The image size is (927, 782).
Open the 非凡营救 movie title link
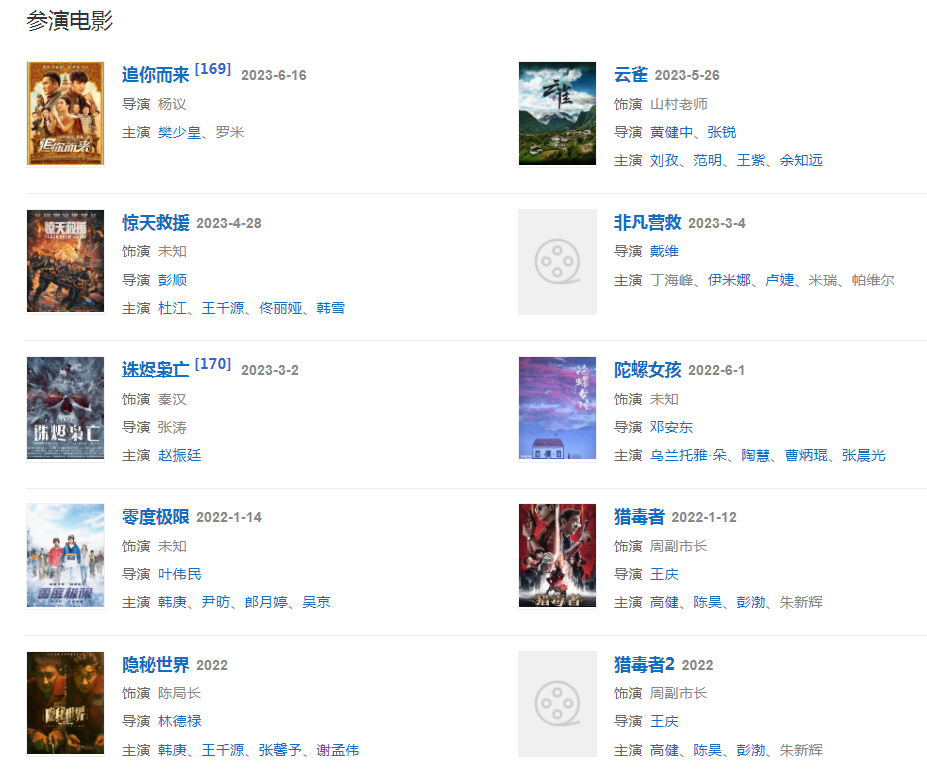click(647, 222)
